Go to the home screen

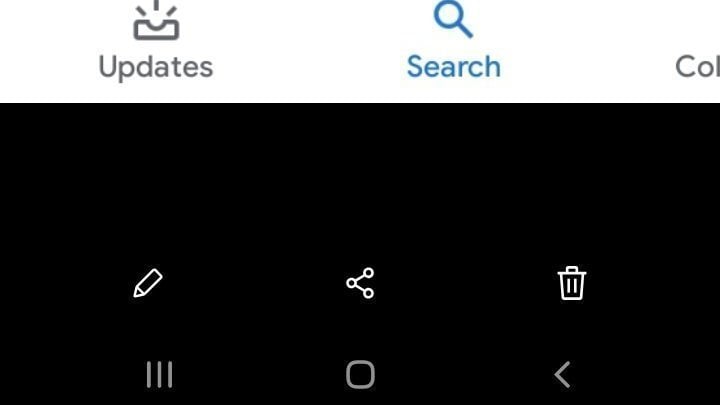pos(360,375)
